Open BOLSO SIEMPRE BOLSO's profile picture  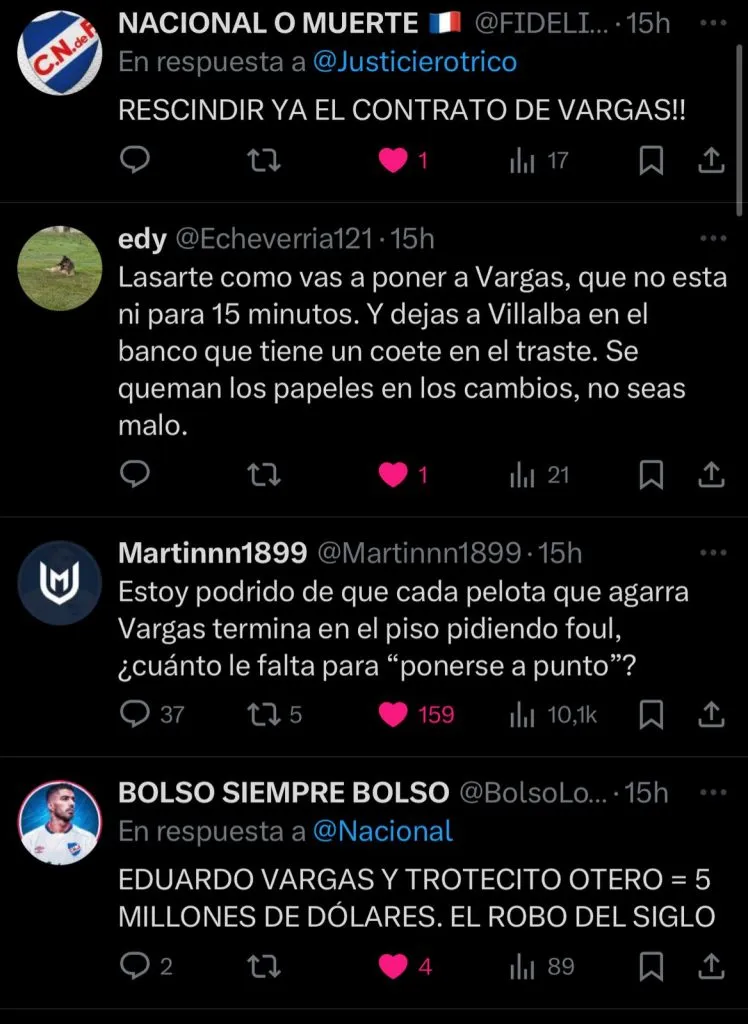[60, 823]
